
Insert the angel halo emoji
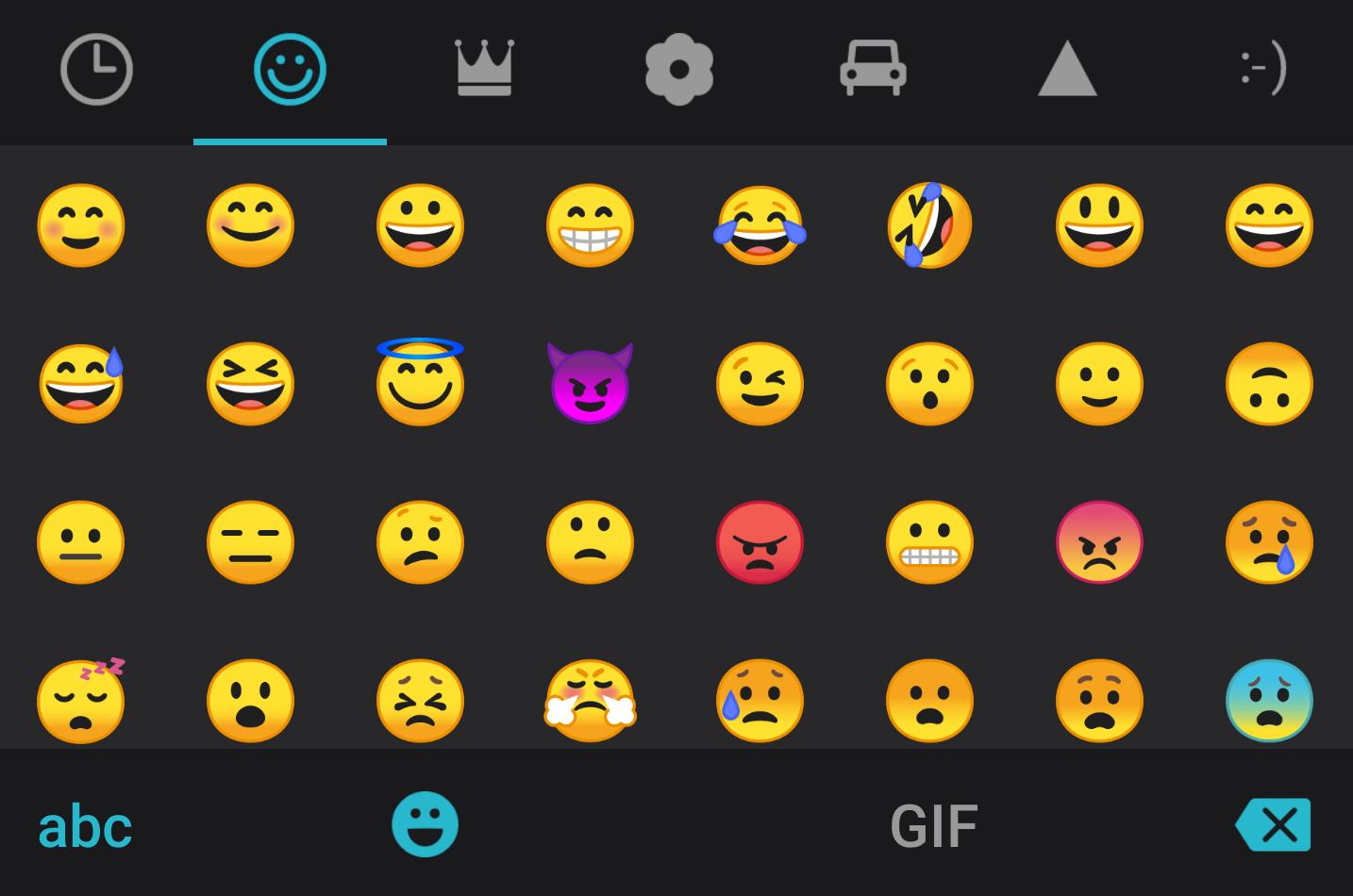click(420, 382)
